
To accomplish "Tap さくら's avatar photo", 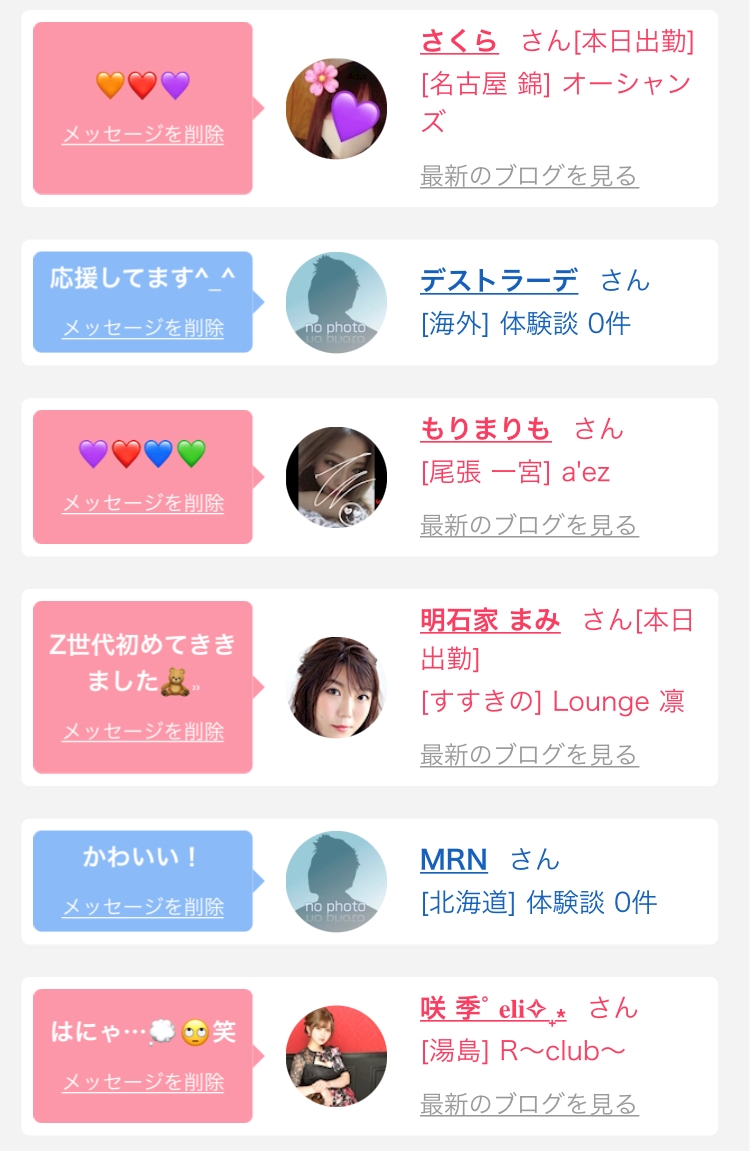I will (336, 109).
